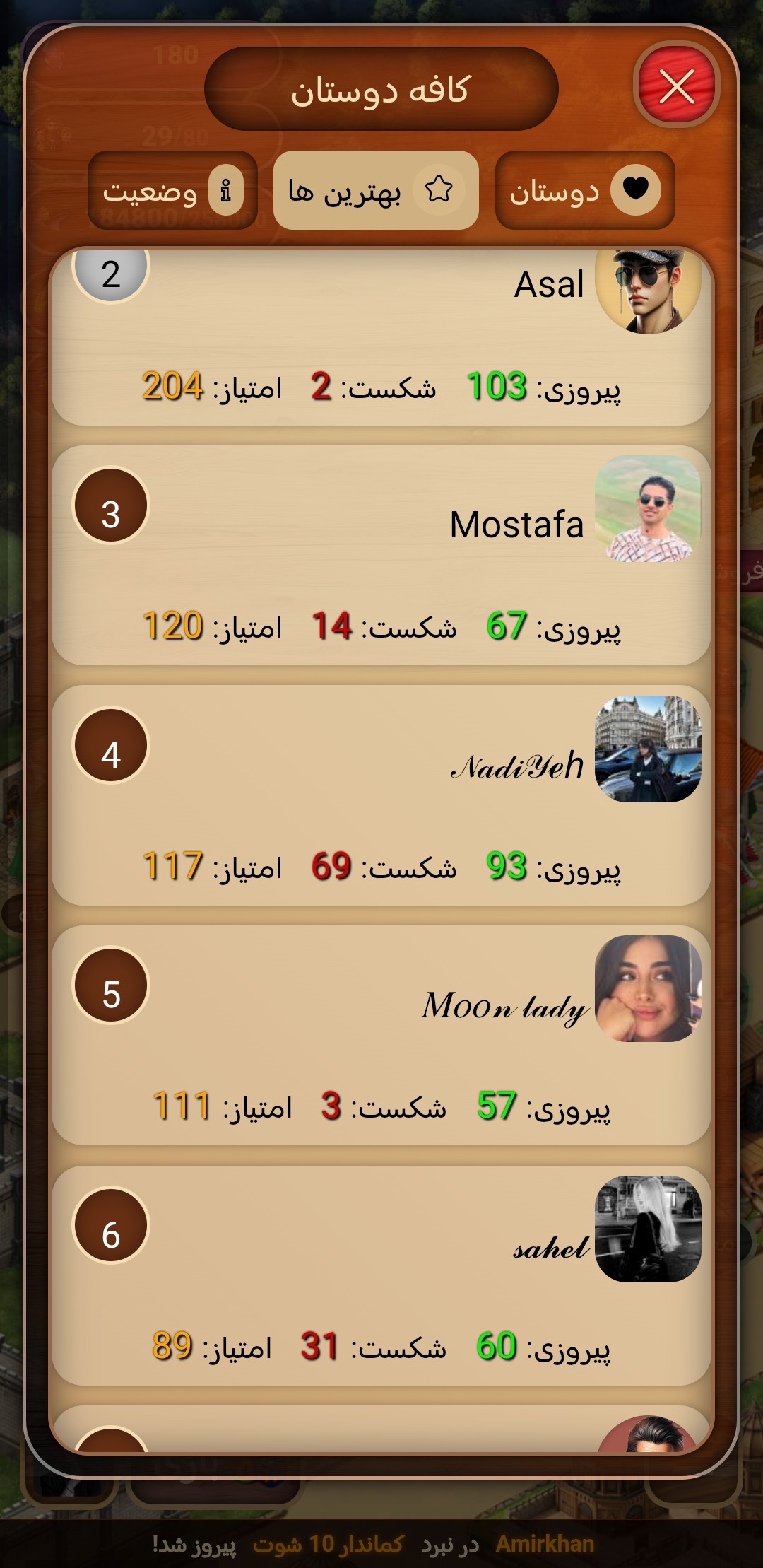Image resolution: width=763 pixels, height=1568 pixels.
Task: Open Asal's leaderboard card
Action: click(x=381, y=337)
